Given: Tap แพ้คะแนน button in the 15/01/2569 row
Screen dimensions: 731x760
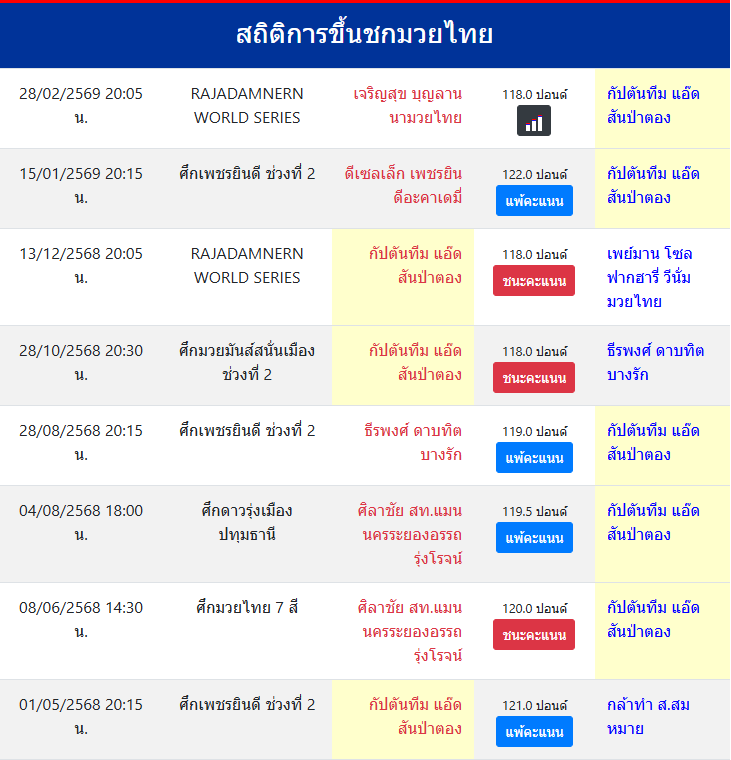Looking at the screenshot, I should pos(534,201).
